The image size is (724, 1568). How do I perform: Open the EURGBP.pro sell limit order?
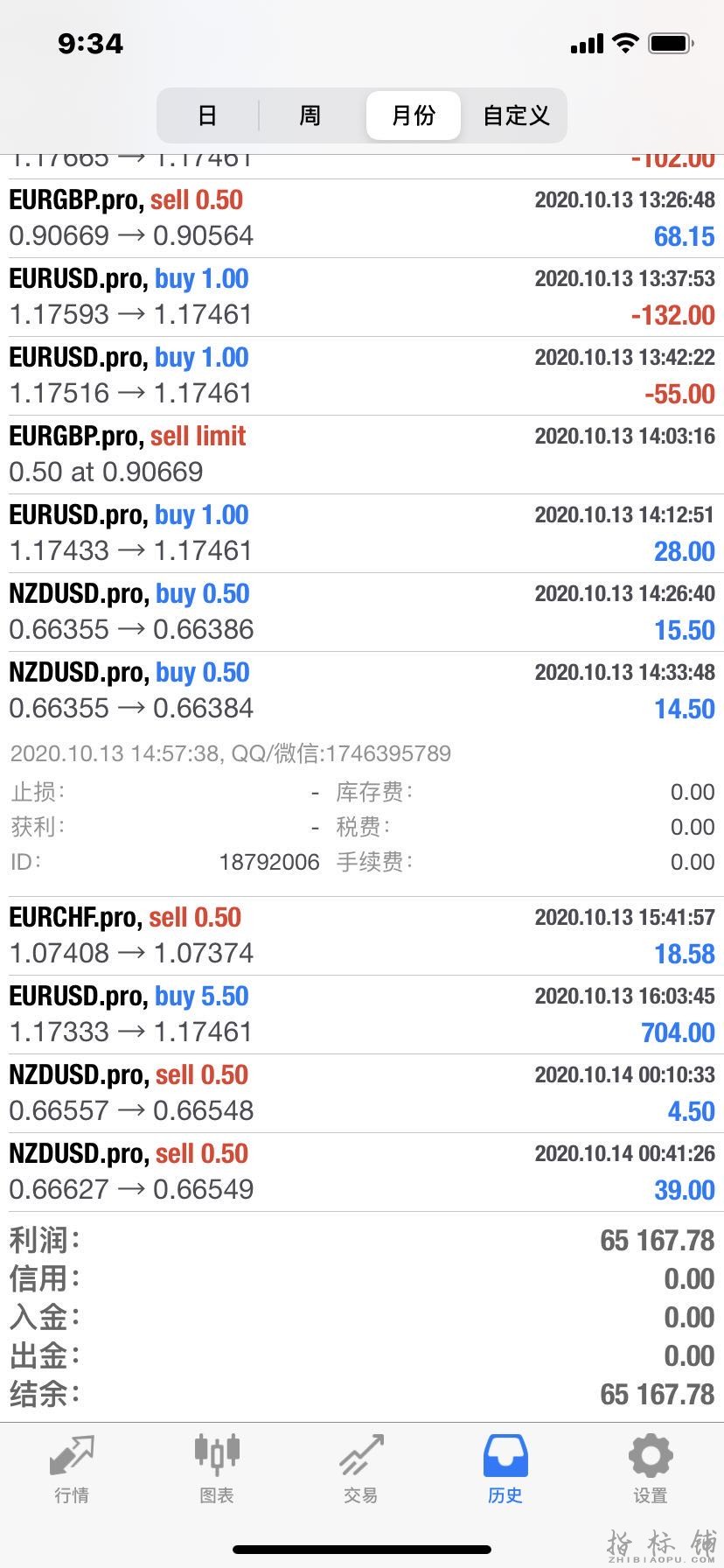pos(362,454)
